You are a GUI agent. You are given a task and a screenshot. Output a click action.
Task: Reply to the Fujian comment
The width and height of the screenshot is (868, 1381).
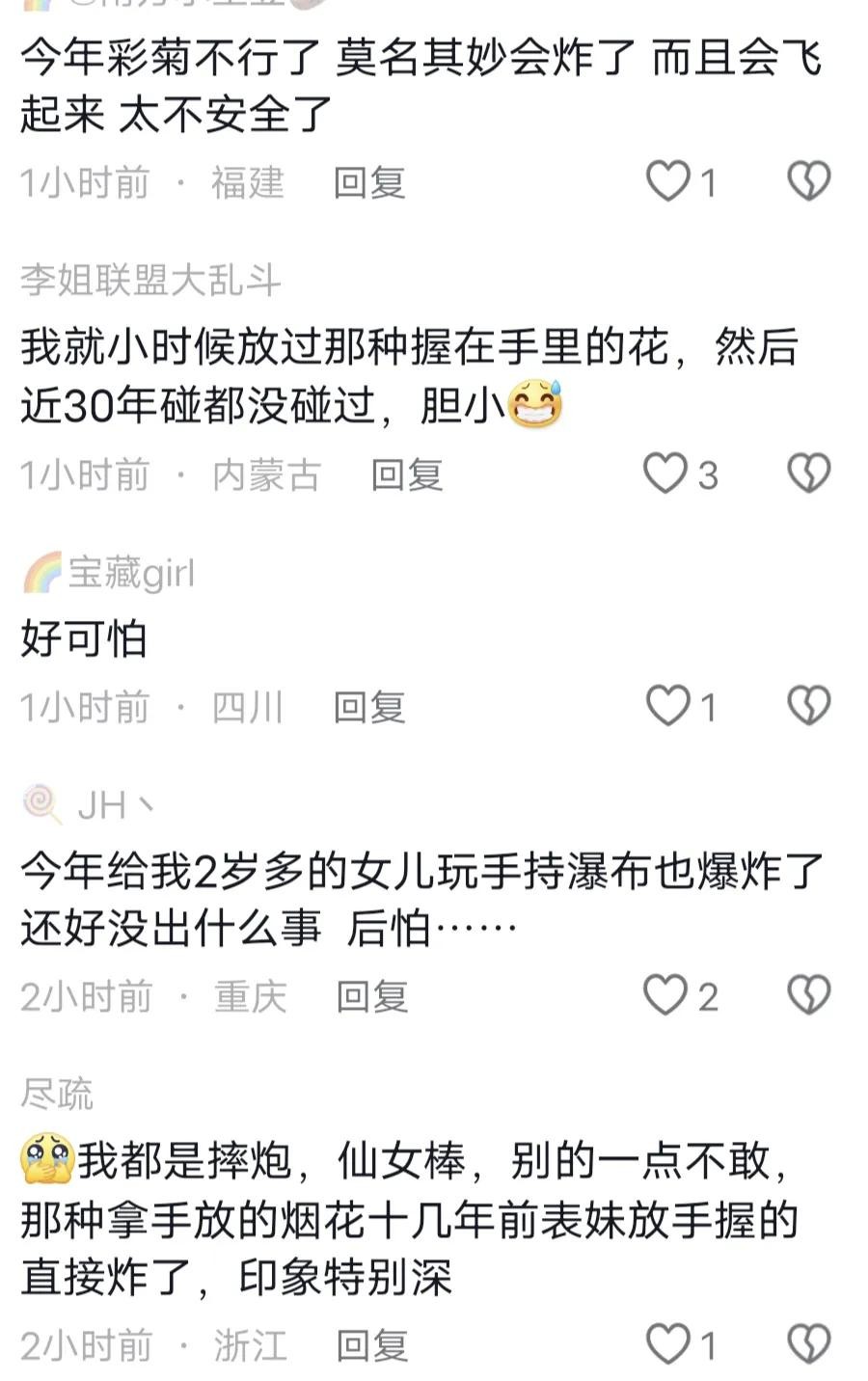click(368, 182)
